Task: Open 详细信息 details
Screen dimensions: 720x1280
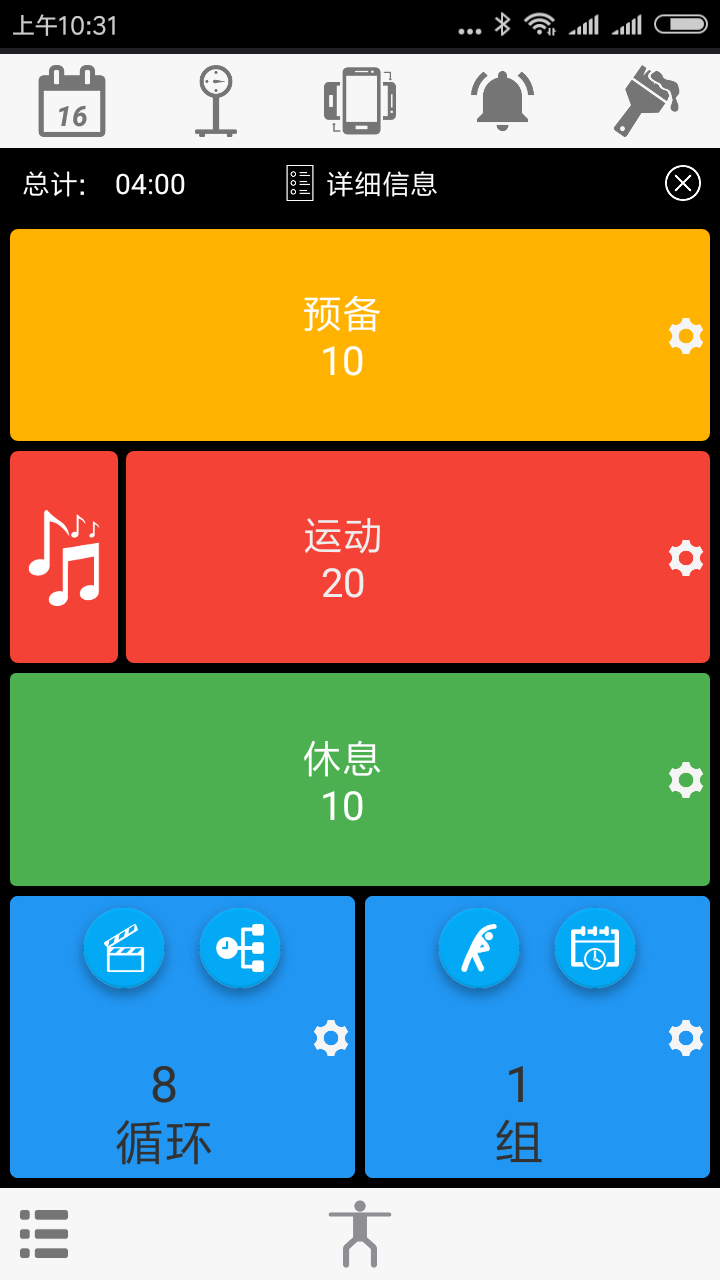Action: (x=362, y=184)
